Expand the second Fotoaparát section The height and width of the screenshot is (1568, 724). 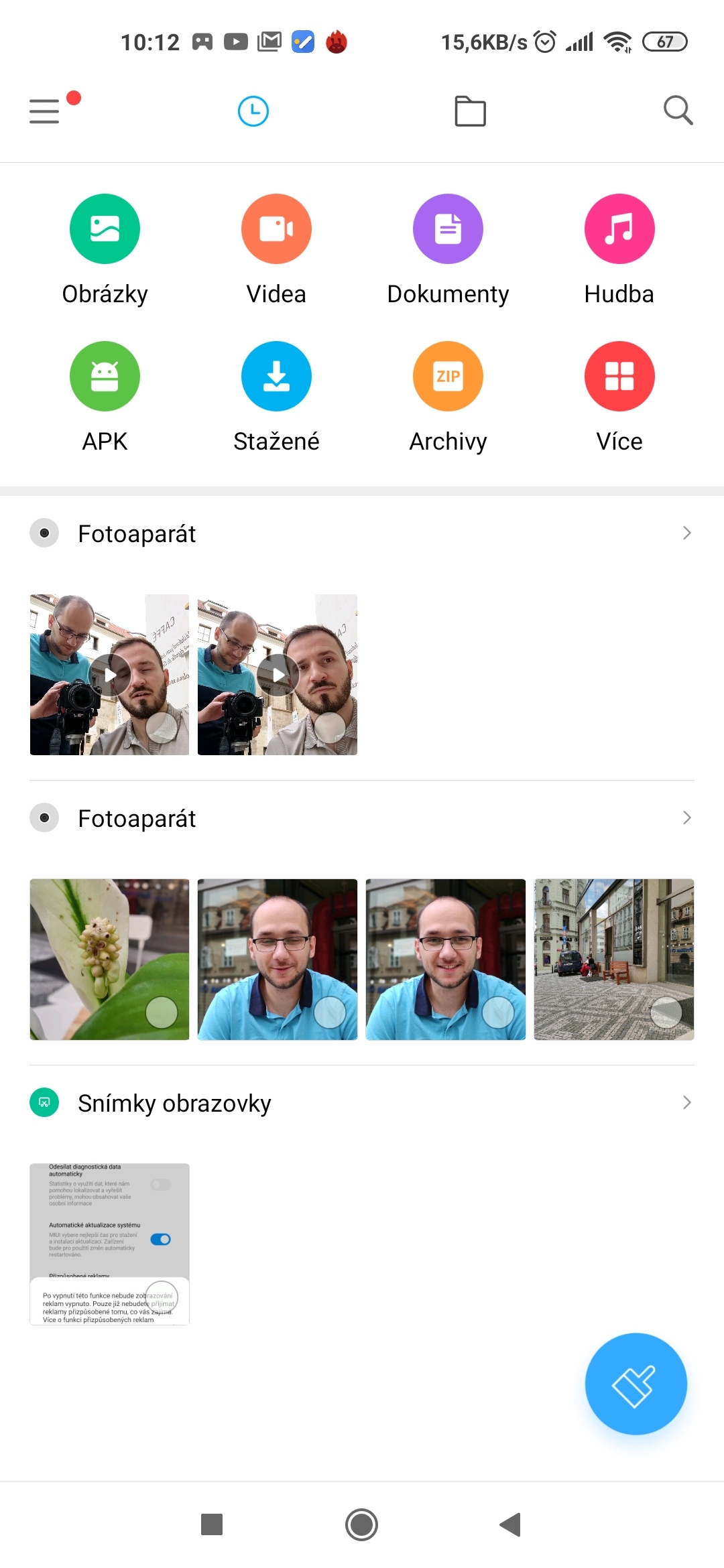coord(686,817)
